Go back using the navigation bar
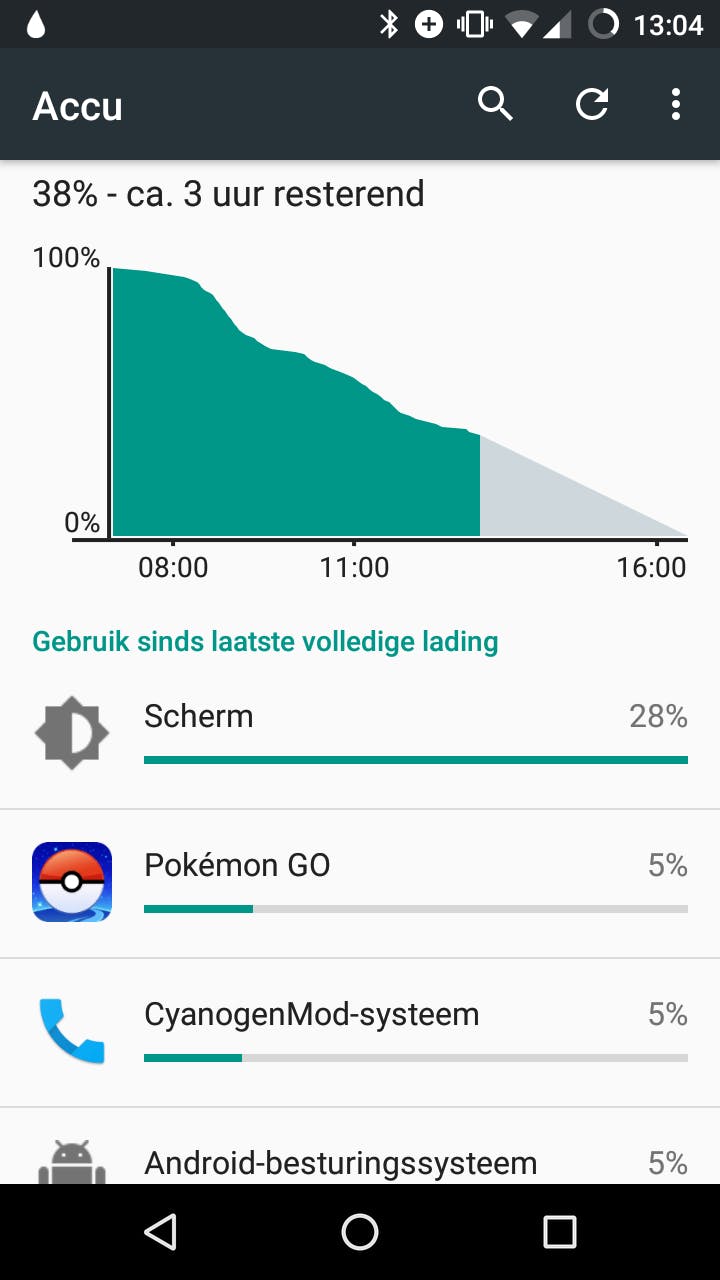 click(161, 1232)
